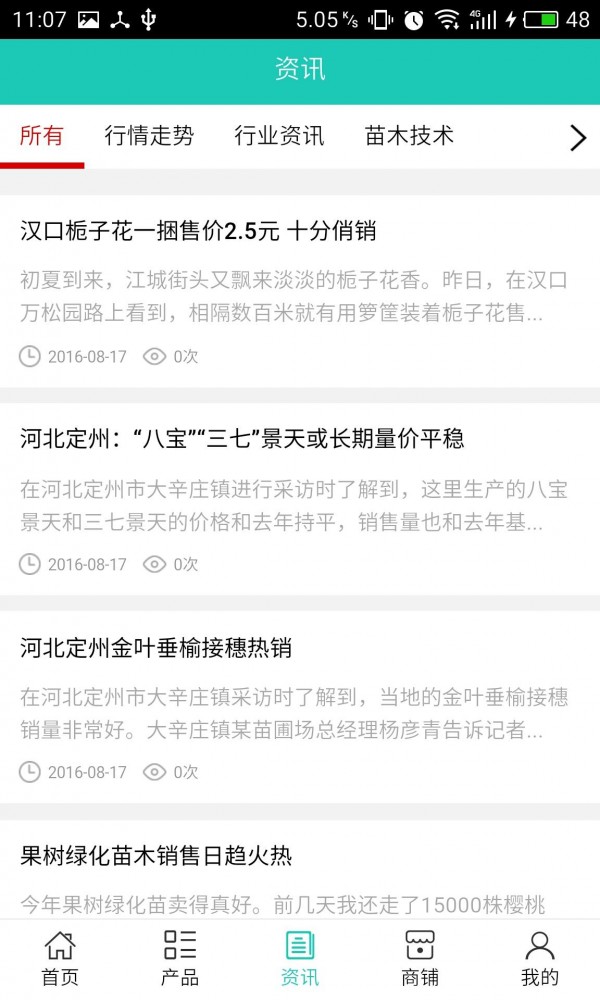Open the 苗木技术 tab
Screen dimensions: 600x1000
tap(410, 137)
